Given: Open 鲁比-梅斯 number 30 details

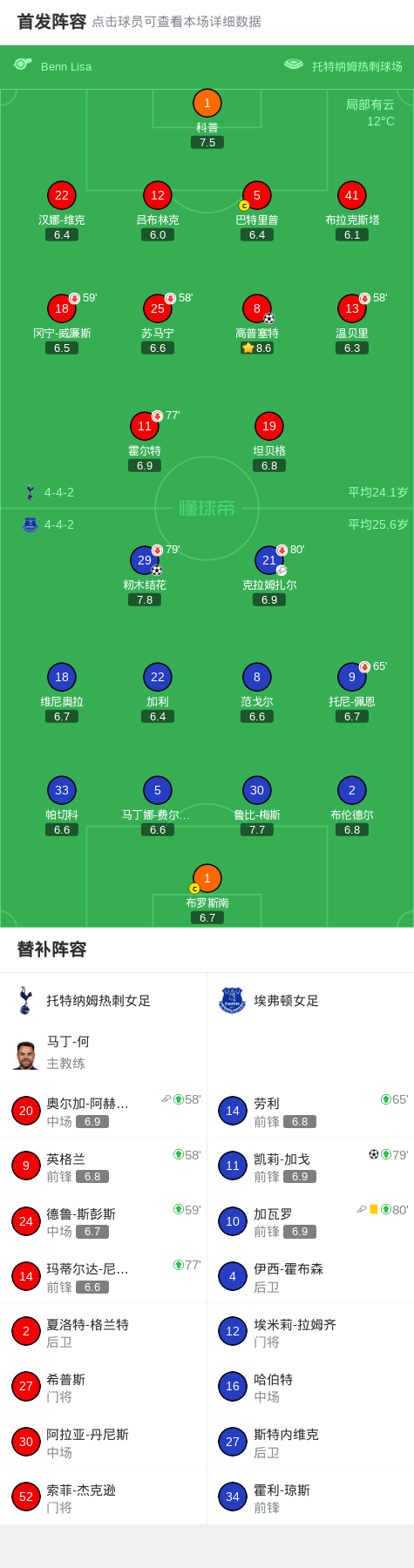Looking at the screenshot, I should [x=256, y=806].
